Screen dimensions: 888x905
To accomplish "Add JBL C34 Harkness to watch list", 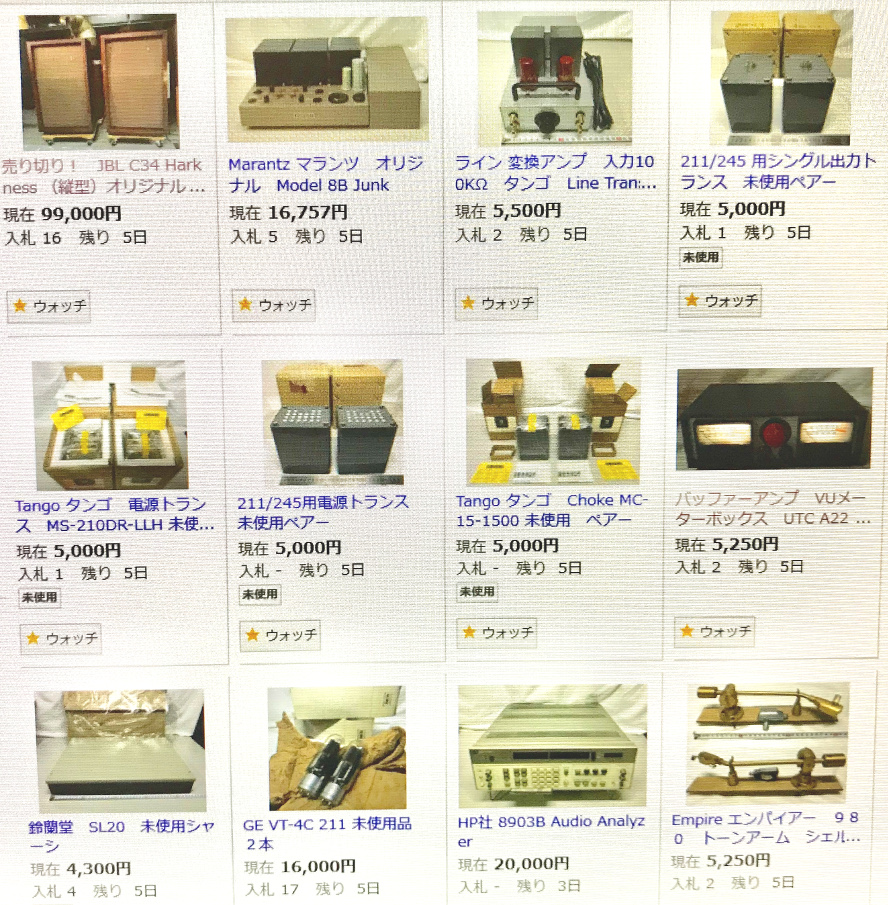I will [x=49, y=307].
